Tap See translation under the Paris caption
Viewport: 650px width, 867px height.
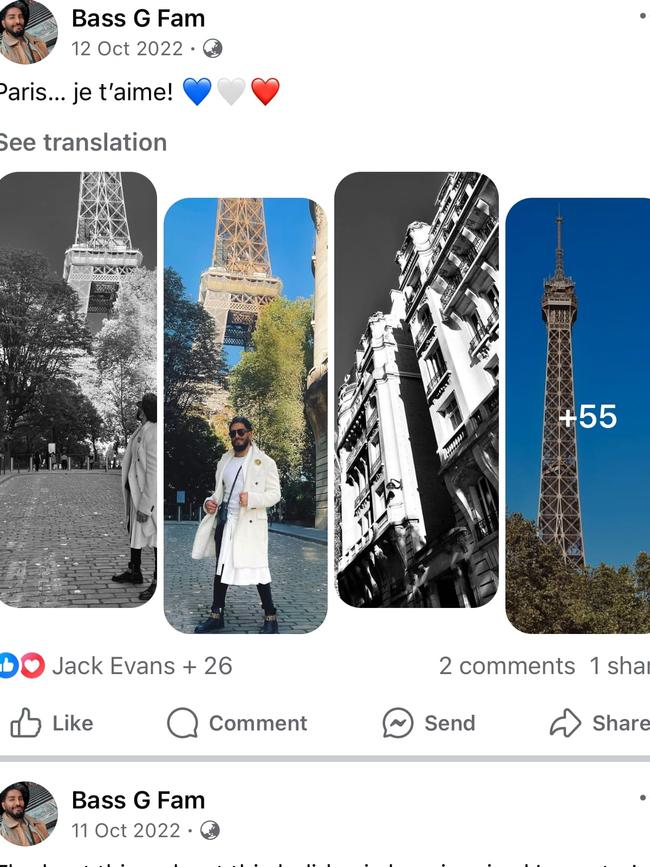83,142
